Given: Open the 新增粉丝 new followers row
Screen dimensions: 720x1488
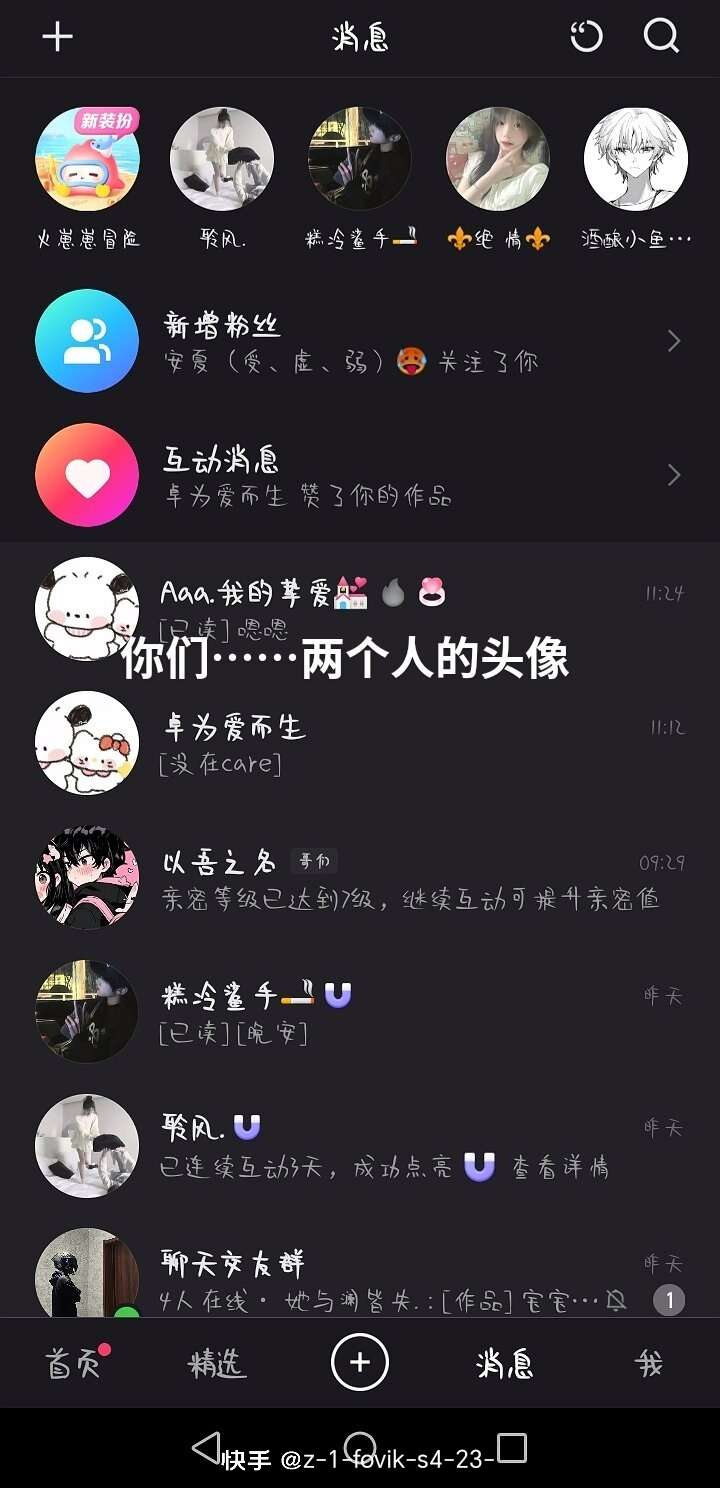Looking at the screenshot, I should [x=360, y=342].
